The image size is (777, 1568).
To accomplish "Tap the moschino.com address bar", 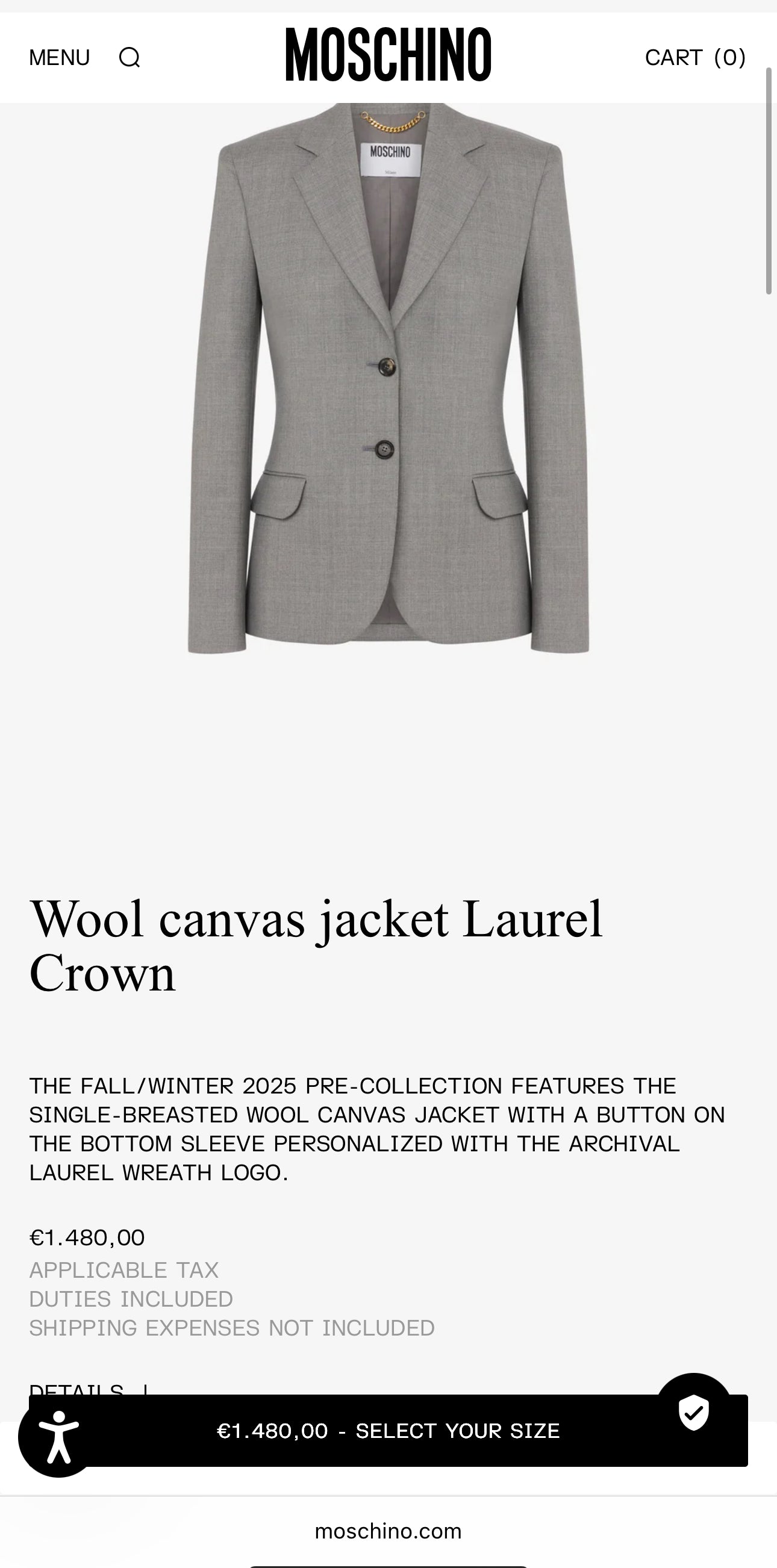I will pyautogui.click(x=388, y=1531).
